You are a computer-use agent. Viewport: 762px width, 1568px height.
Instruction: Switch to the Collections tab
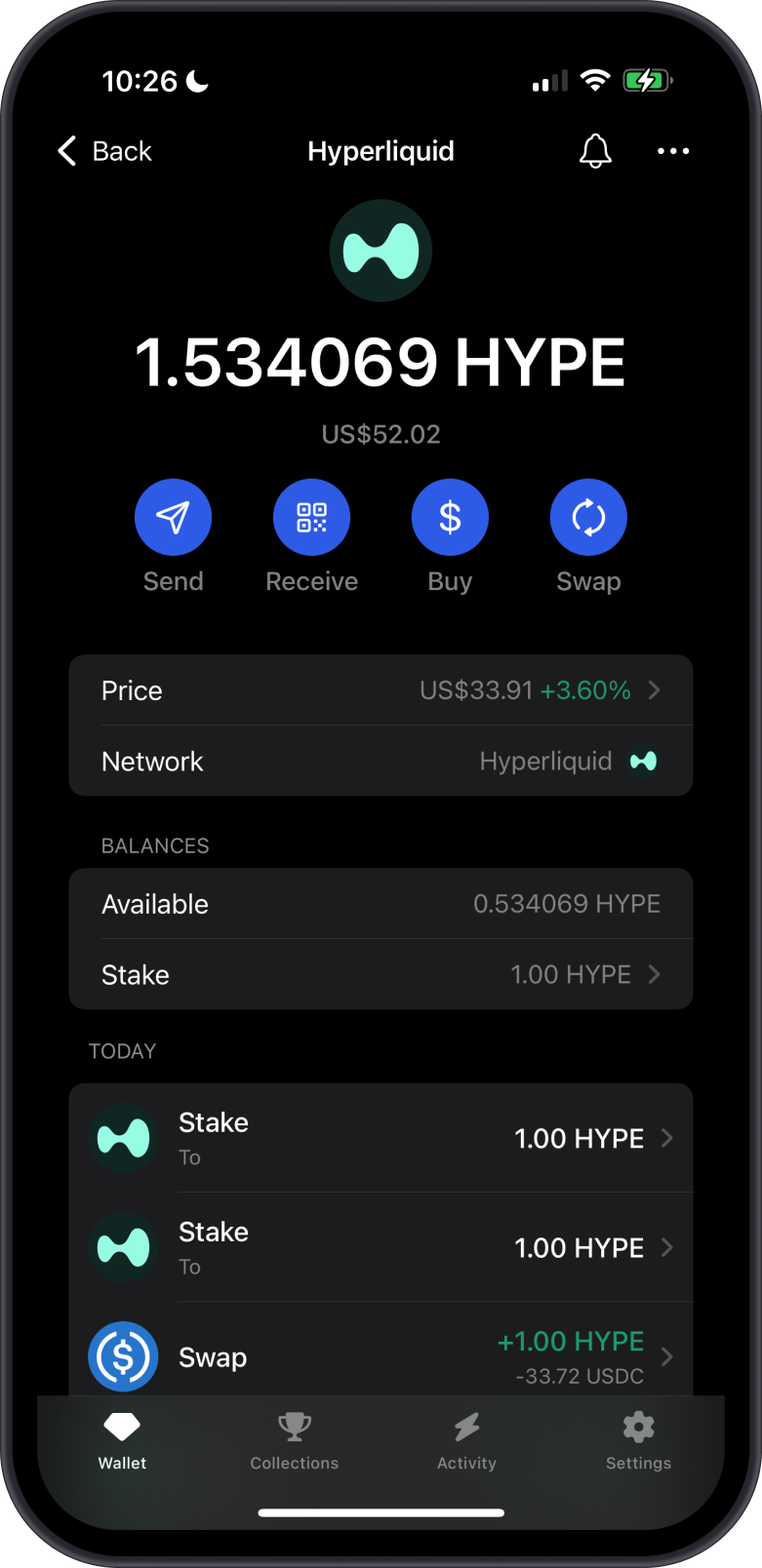click(x=294, y=1440)
